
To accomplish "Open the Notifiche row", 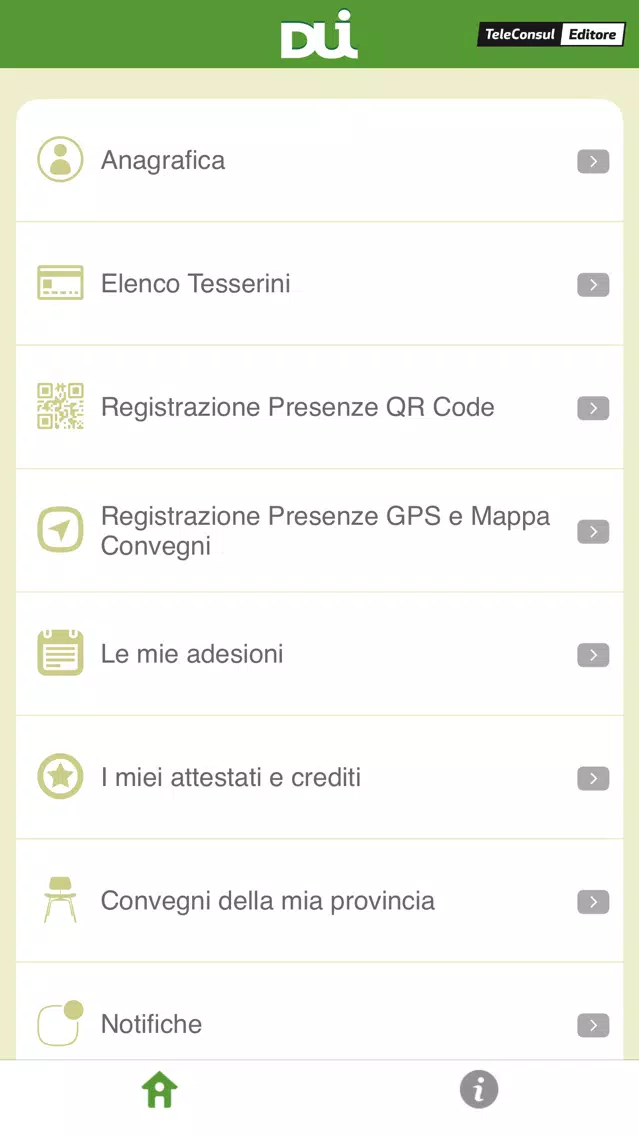I will pyautogui.click(x=320, y=1011).
